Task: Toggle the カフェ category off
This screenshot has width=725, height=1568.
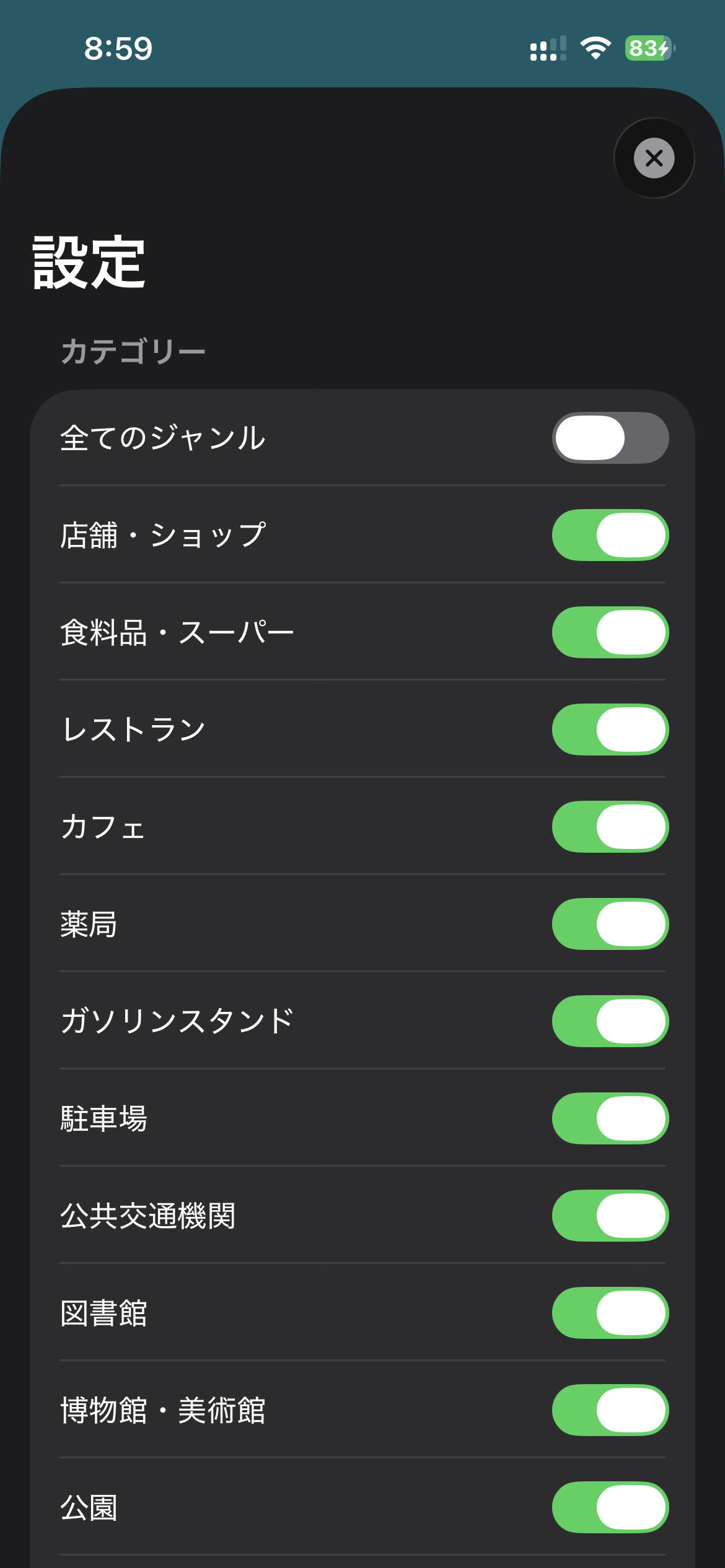Action: [x=610, y=827]
